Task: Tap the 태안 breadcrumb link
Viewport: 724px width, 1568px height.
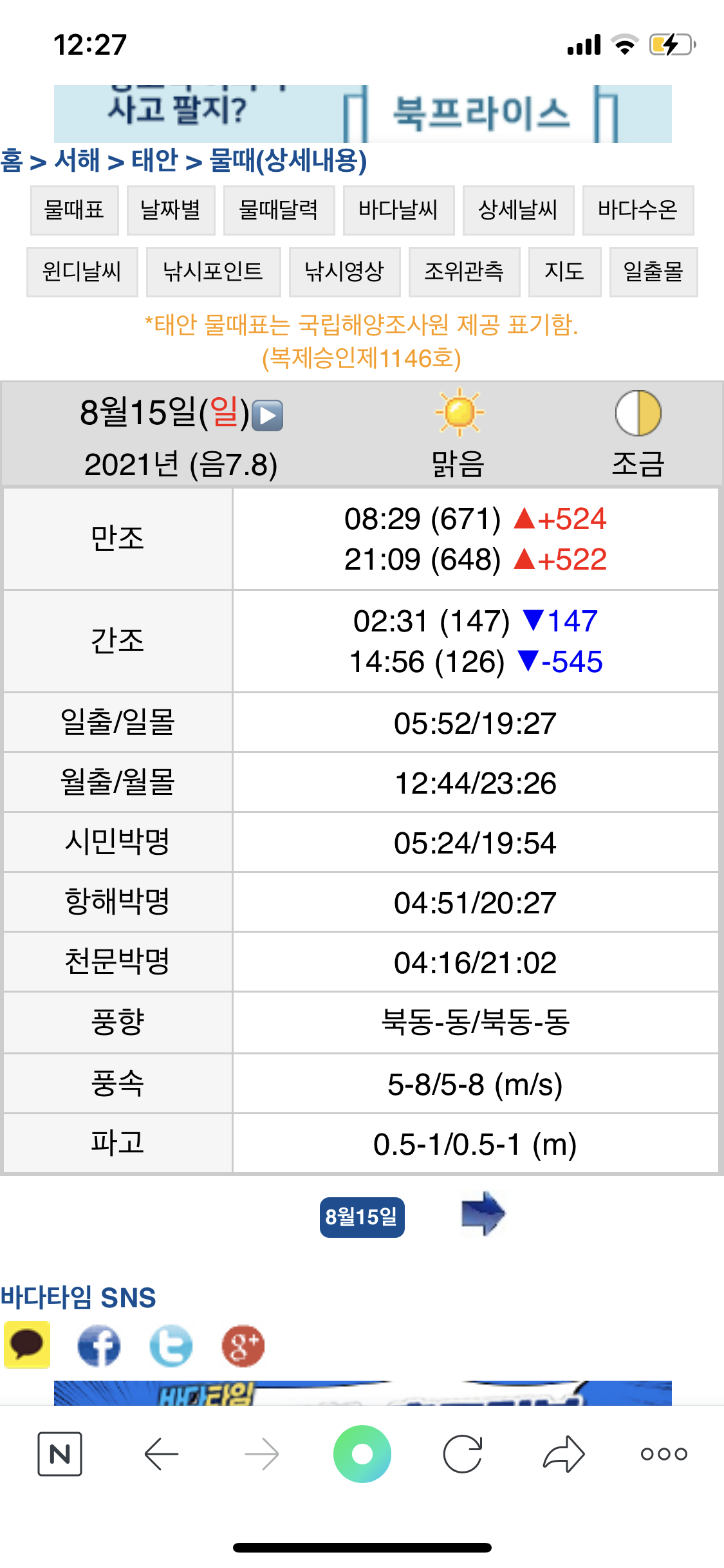Action: click(x=154, y=160)
